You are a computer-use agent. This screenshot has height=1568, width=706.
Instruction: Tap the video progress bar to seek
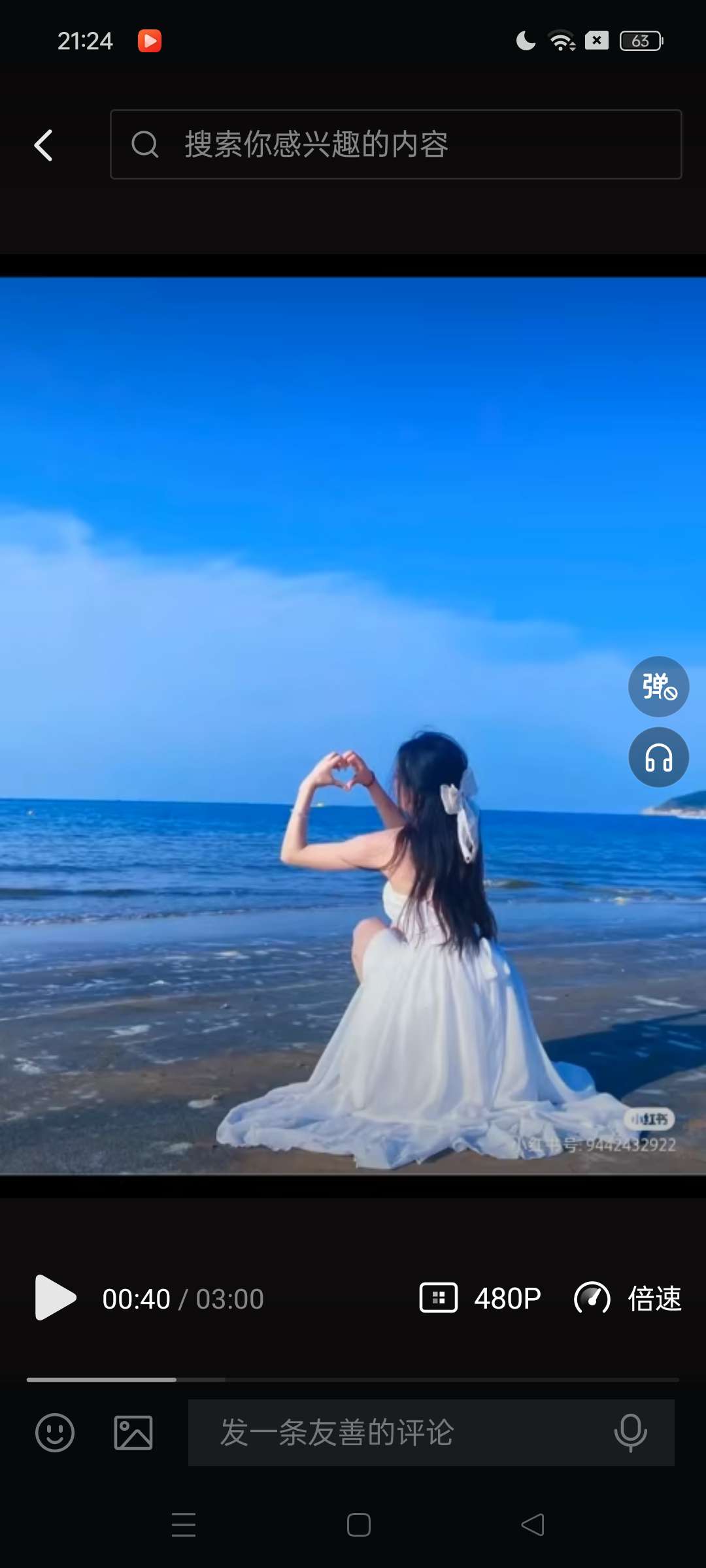coord(353,1380)
